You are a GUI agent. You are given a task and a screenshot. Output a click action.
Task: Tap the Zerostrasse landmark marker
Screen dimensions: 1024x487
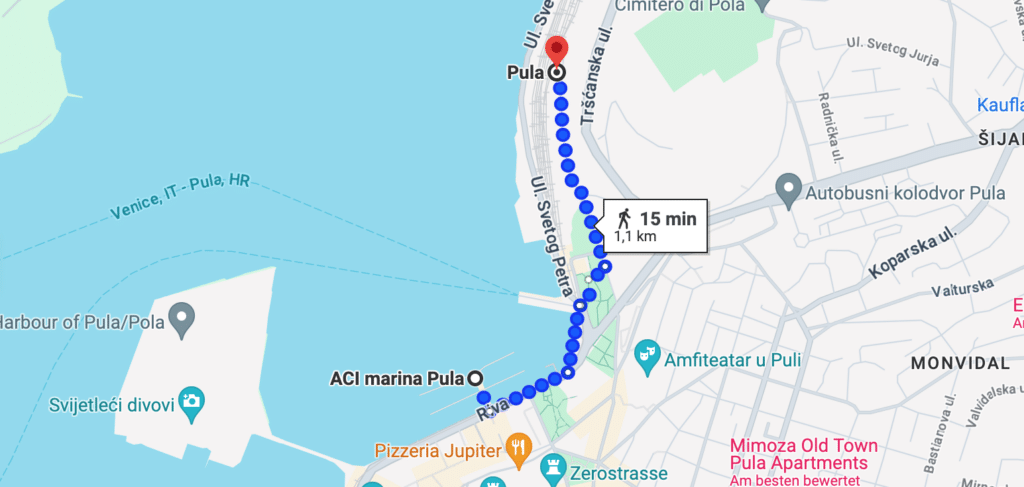pyautogui.click(x=552, y=466)
